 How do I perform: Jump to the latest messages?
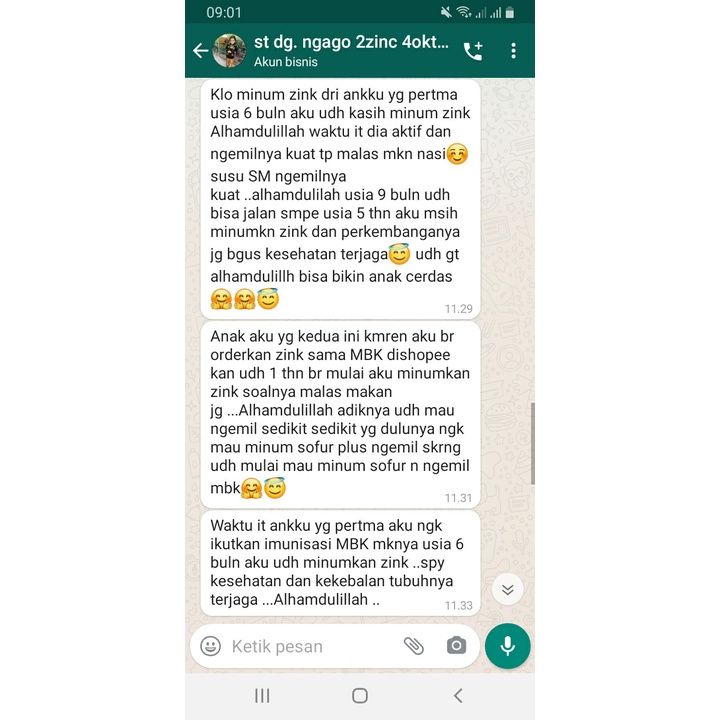coord(507,589)
